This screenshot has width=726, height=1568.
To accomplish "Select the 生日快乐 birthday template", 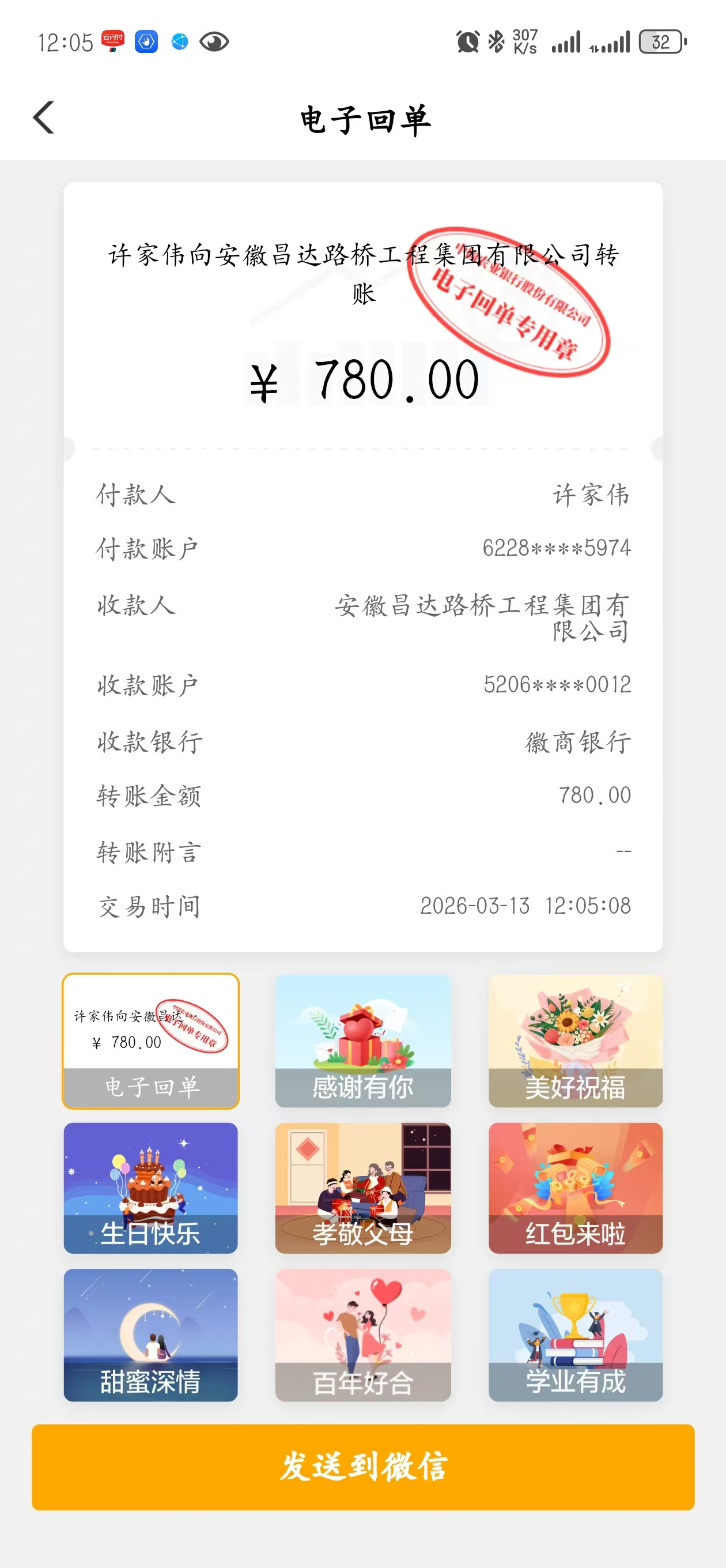I will pyautogui.click(x=150, y=1188).
